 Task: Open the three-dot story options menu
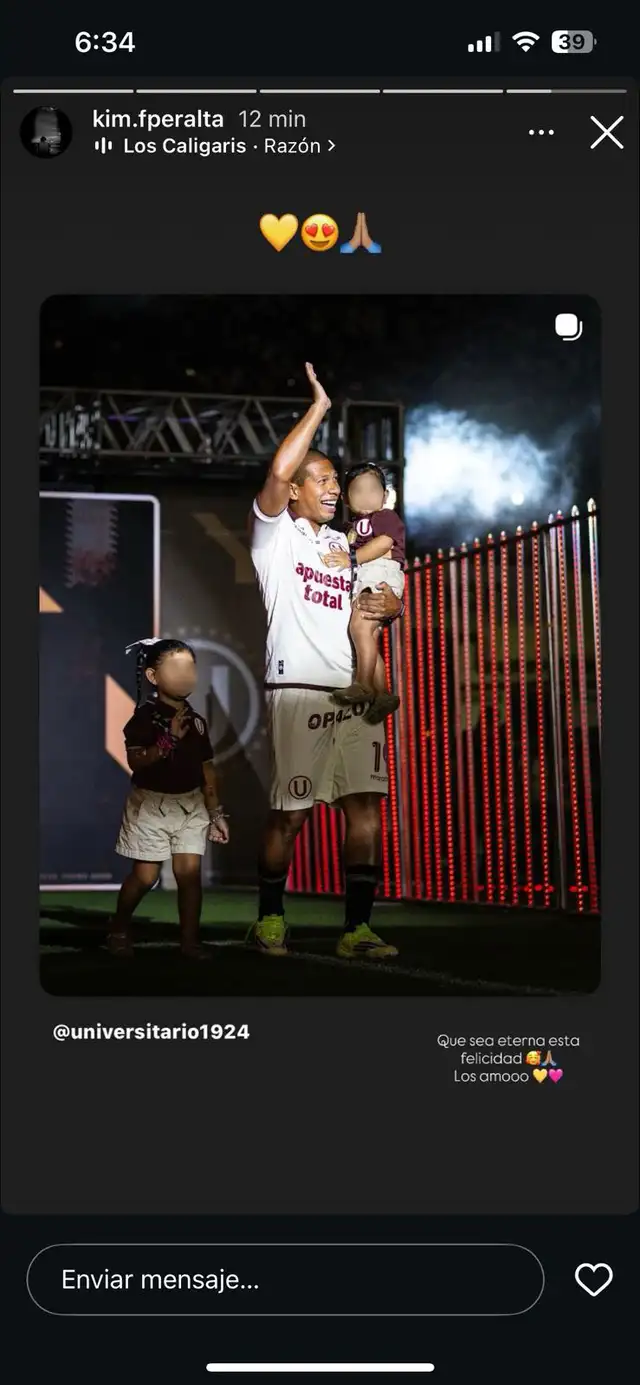pos(541,132)
